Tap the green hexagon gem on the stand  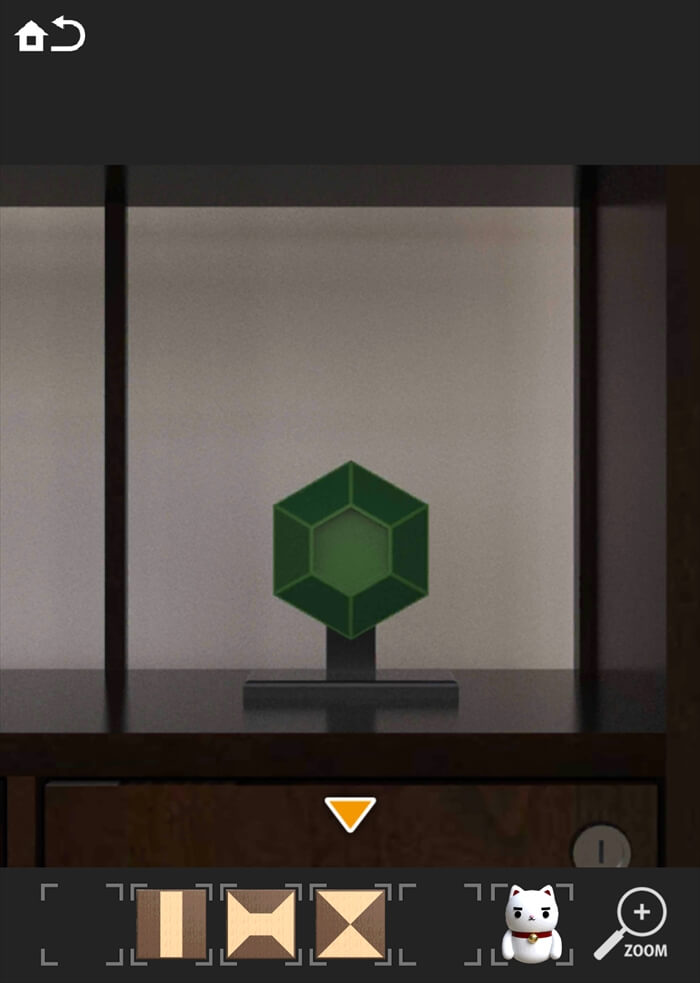click(x=350, y=549)
